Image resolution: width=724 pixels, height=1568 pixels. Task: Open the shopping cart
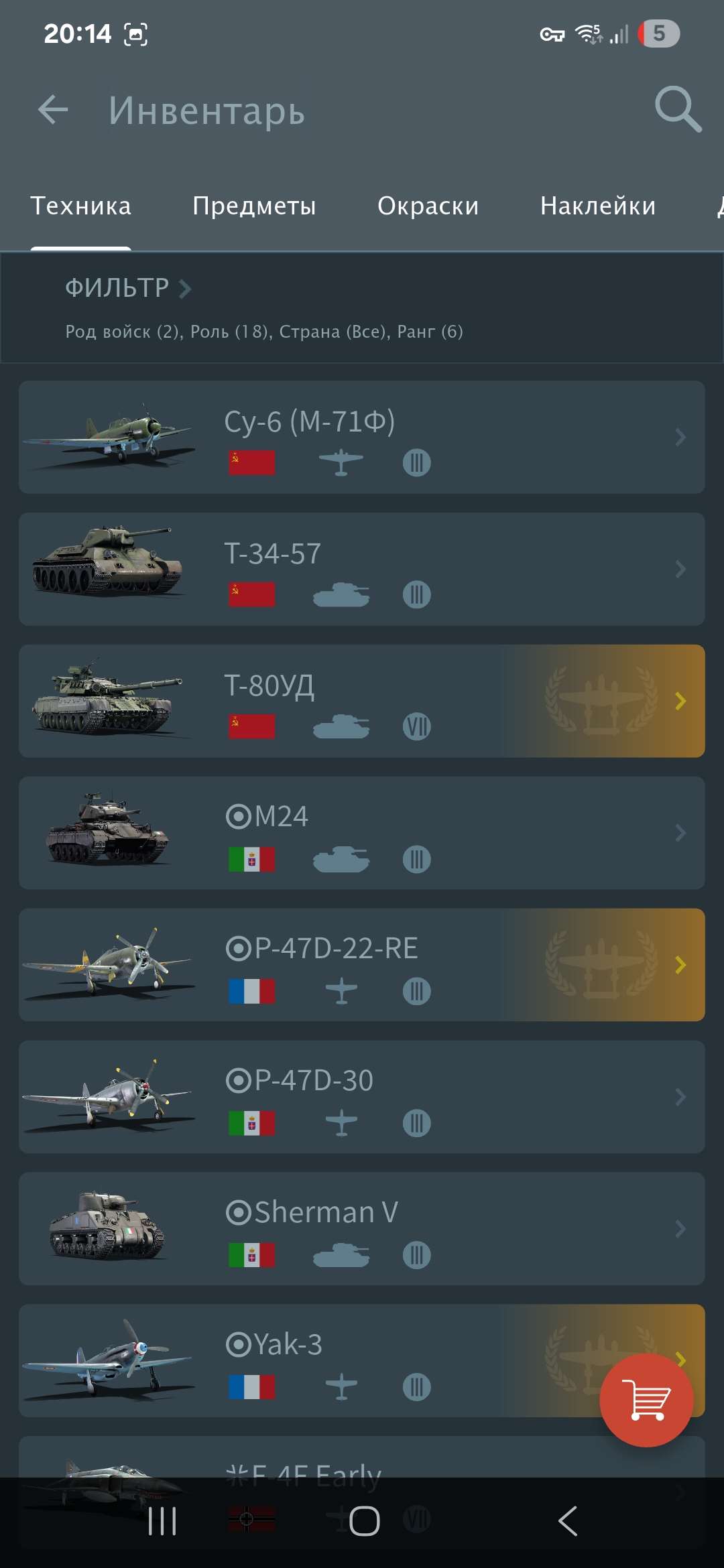[x=646, y=1399]
